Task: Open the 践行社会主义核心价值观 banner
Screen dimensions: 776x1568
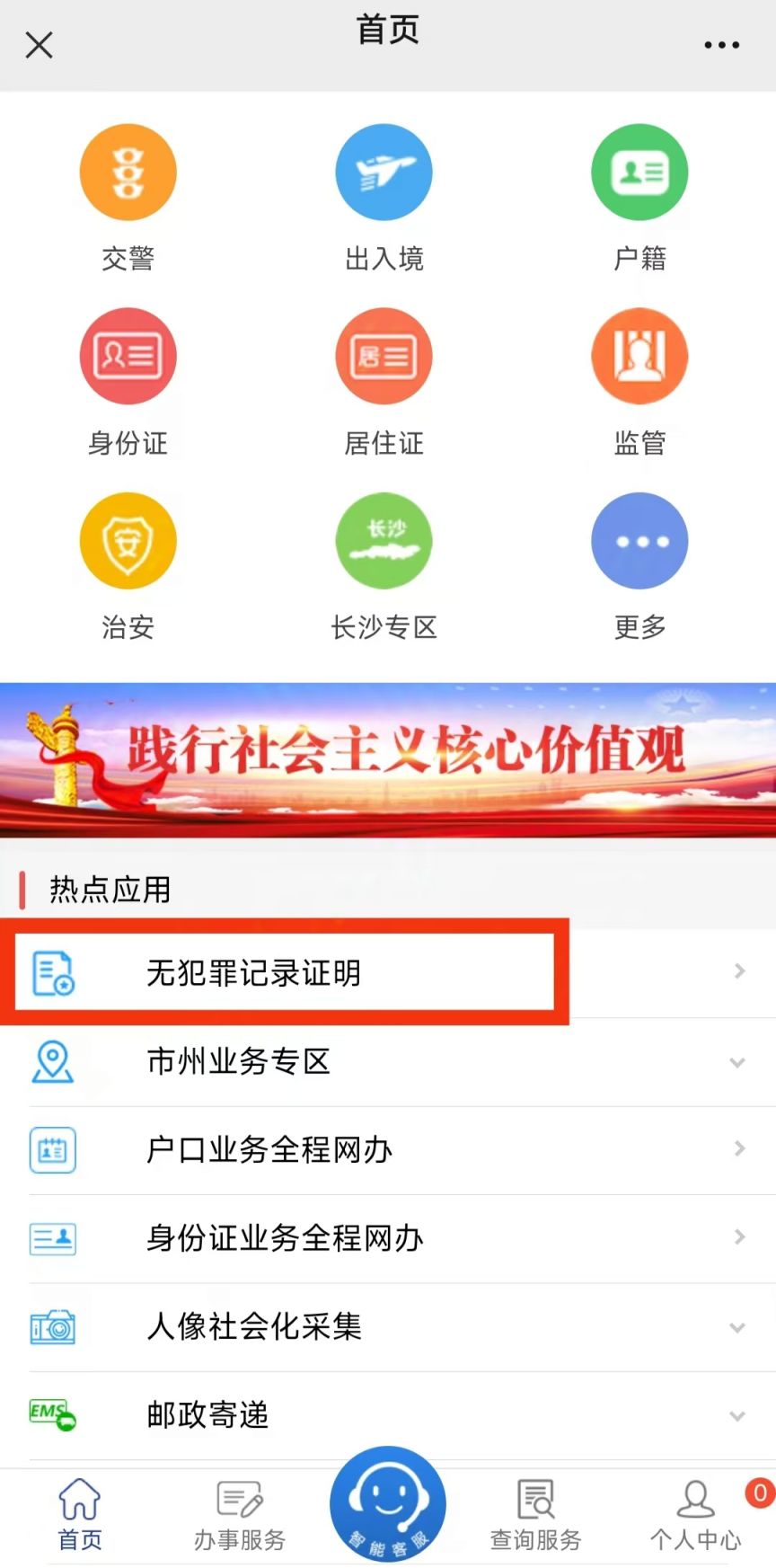Action: coord(388,759)
